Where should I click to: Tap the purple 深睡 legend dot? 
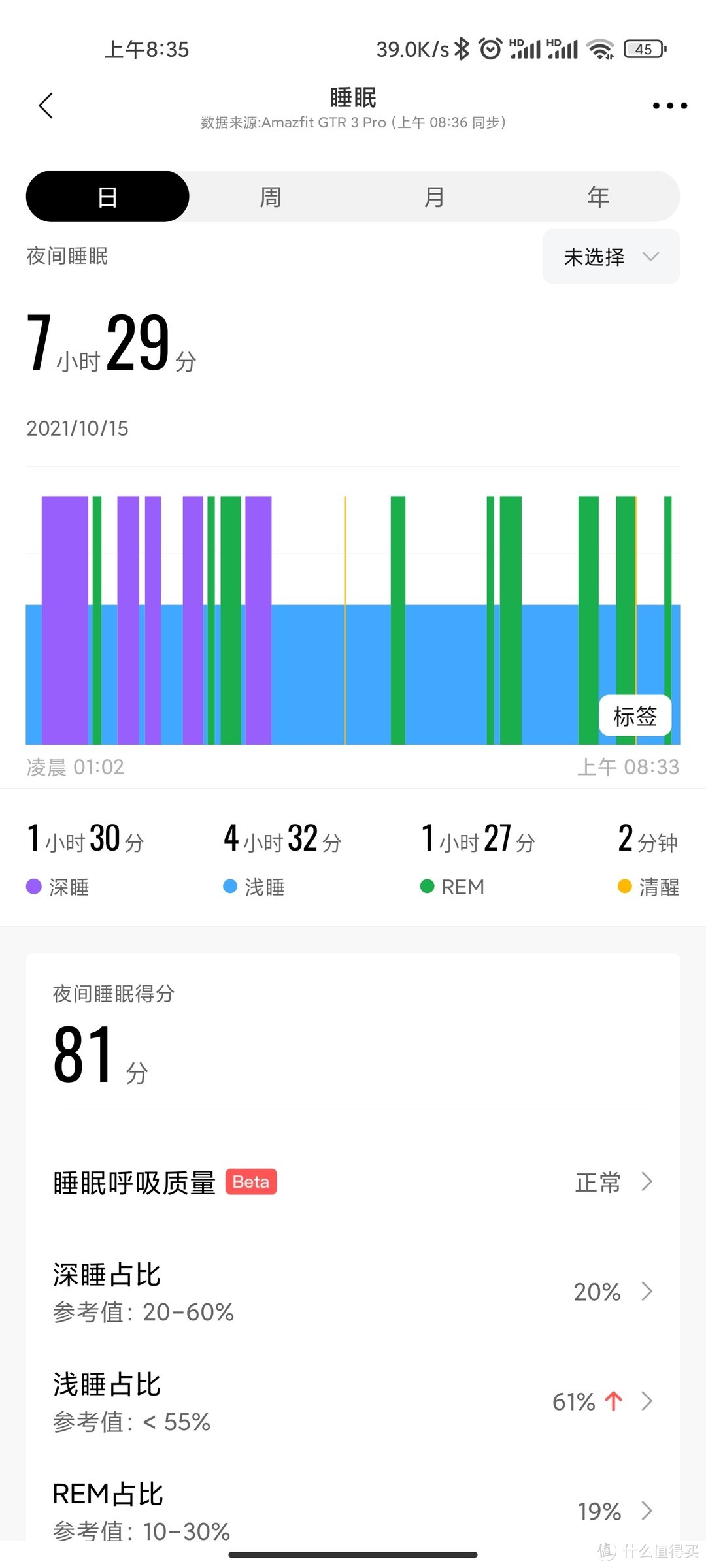34,887
